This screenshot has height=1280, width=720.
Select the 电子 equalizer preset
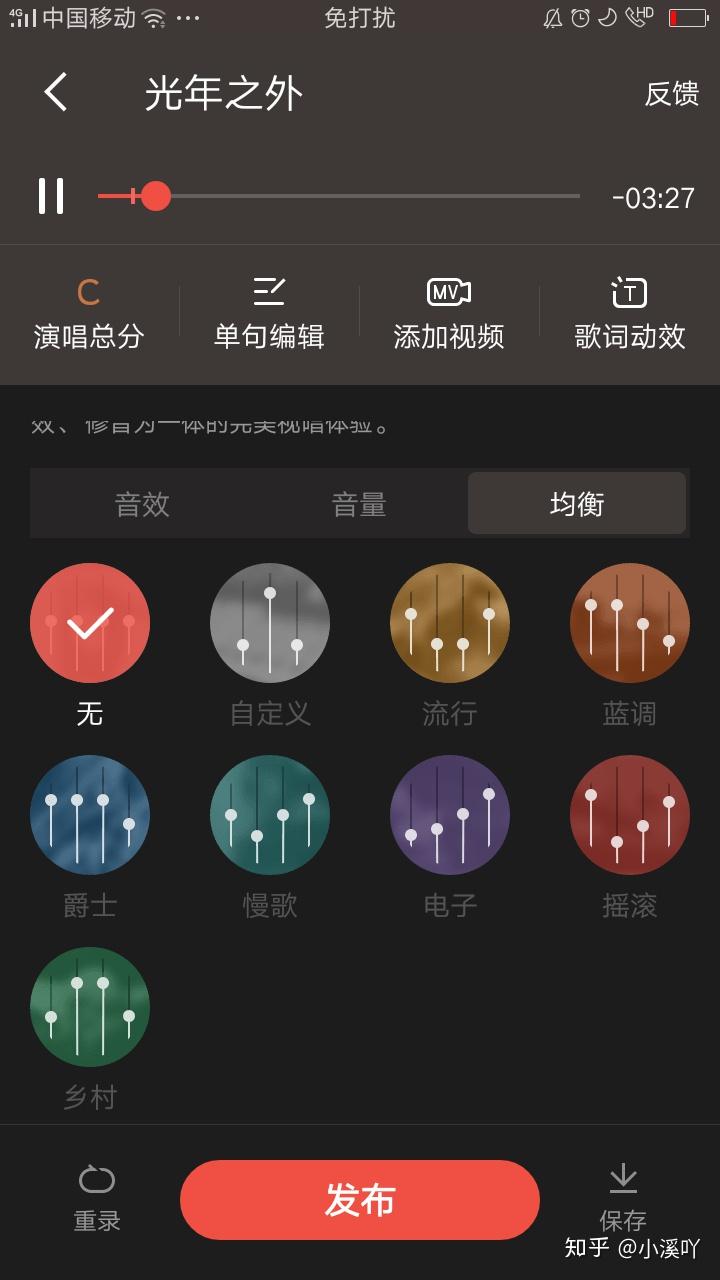tap(449, 814)
